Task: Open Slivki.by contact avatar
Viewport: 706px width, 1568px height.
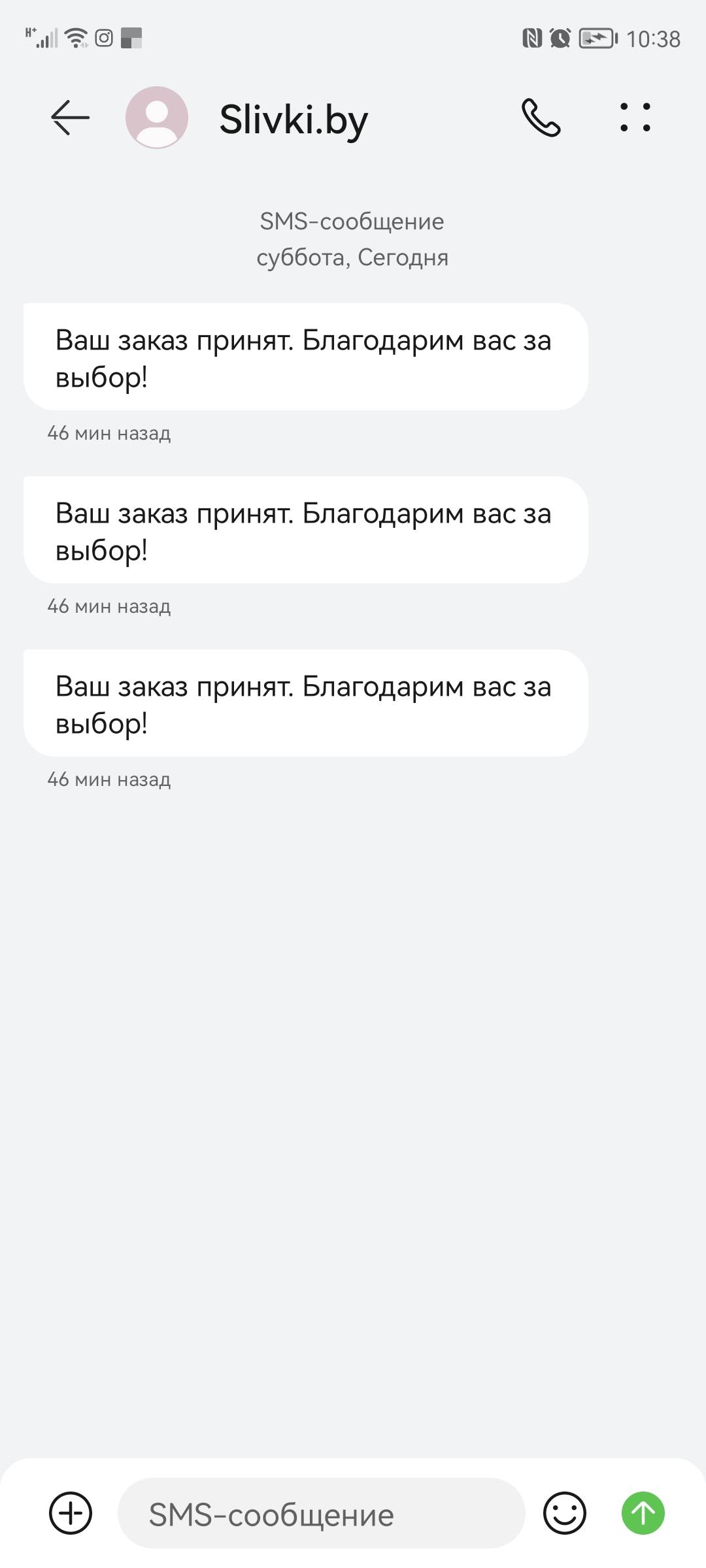Action: (157, 118)
